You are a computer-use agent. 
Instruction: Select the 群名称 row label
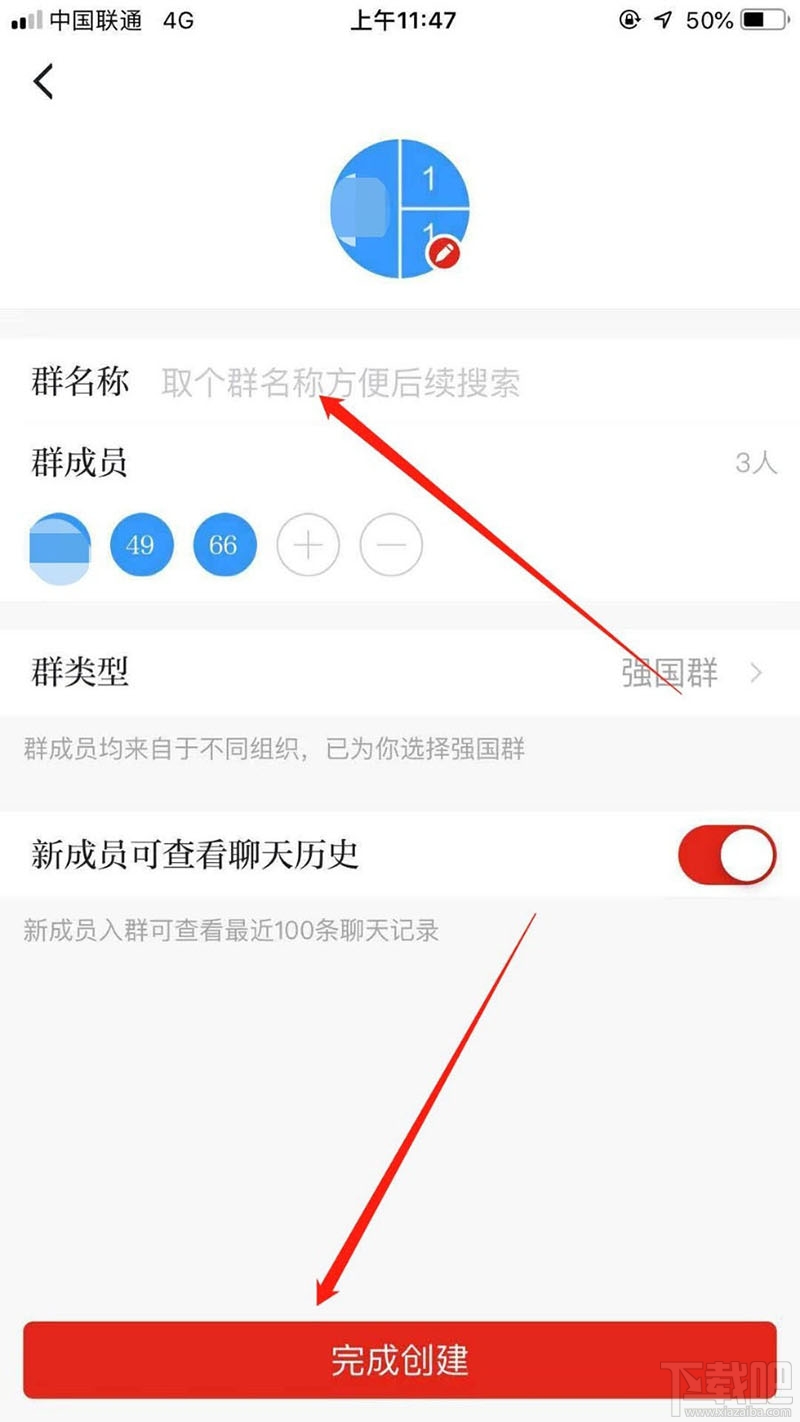pos(80,383)
